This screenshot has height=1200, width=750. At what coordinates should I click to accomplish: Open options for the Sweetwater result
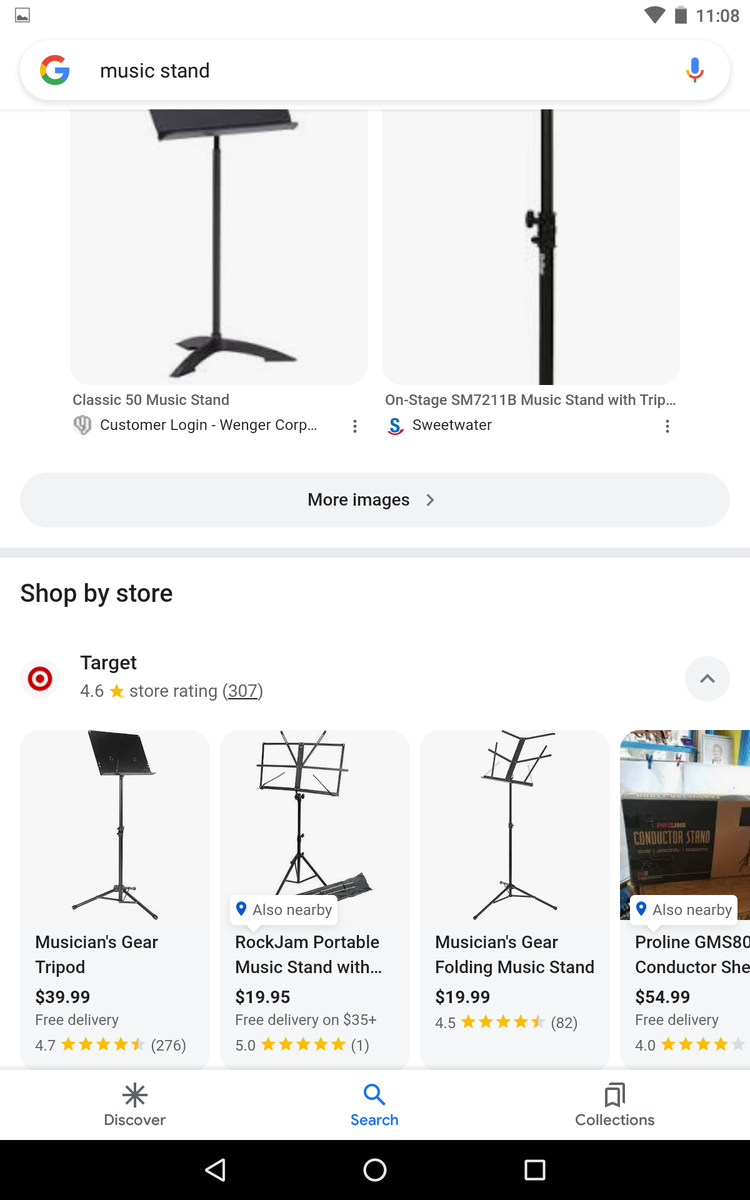[667, 426]
